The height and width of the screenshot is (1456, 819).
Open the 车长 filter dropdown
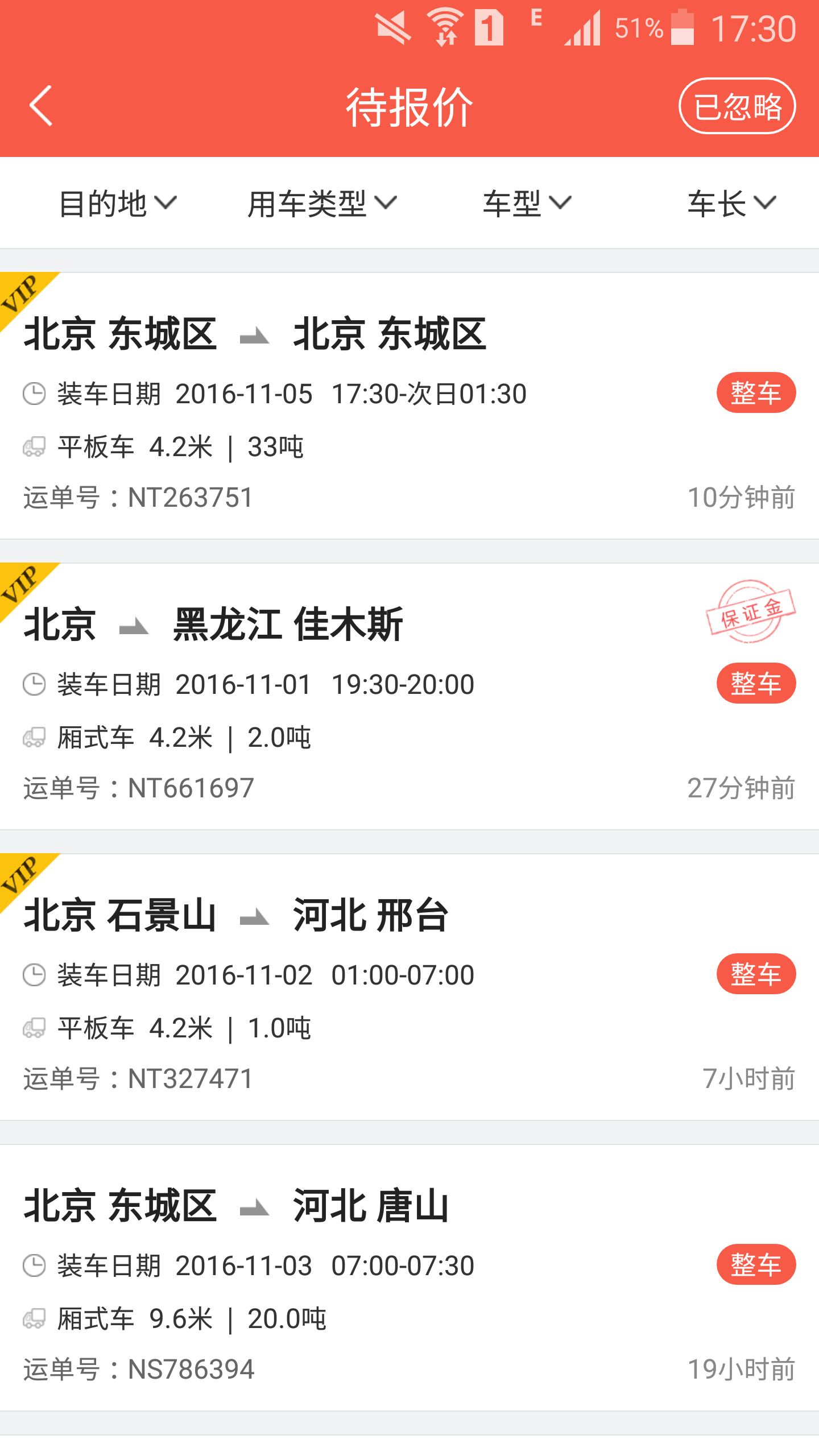731,204
